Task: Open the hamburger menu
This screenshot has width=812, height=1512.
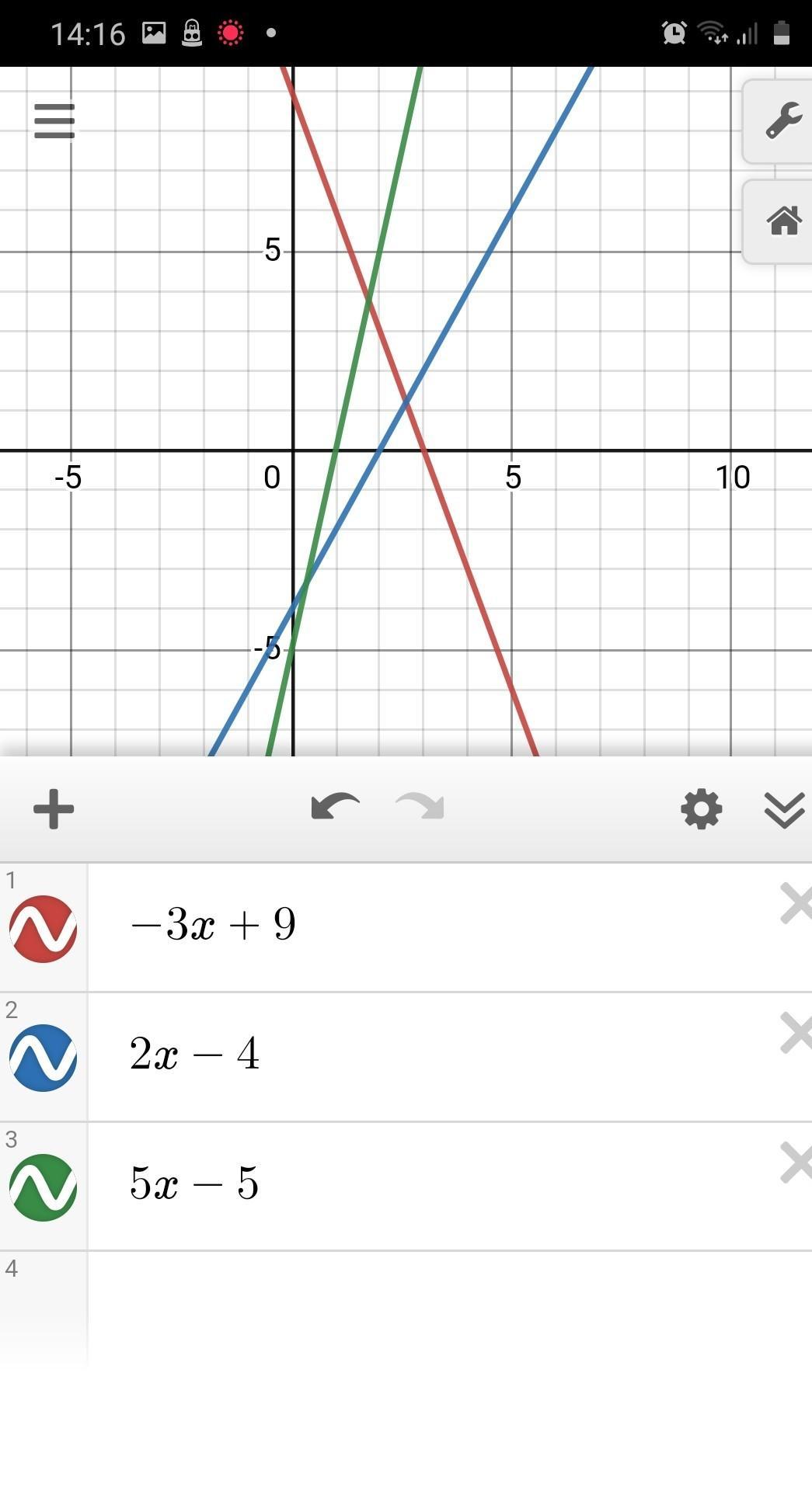Action: coord(54,121)
